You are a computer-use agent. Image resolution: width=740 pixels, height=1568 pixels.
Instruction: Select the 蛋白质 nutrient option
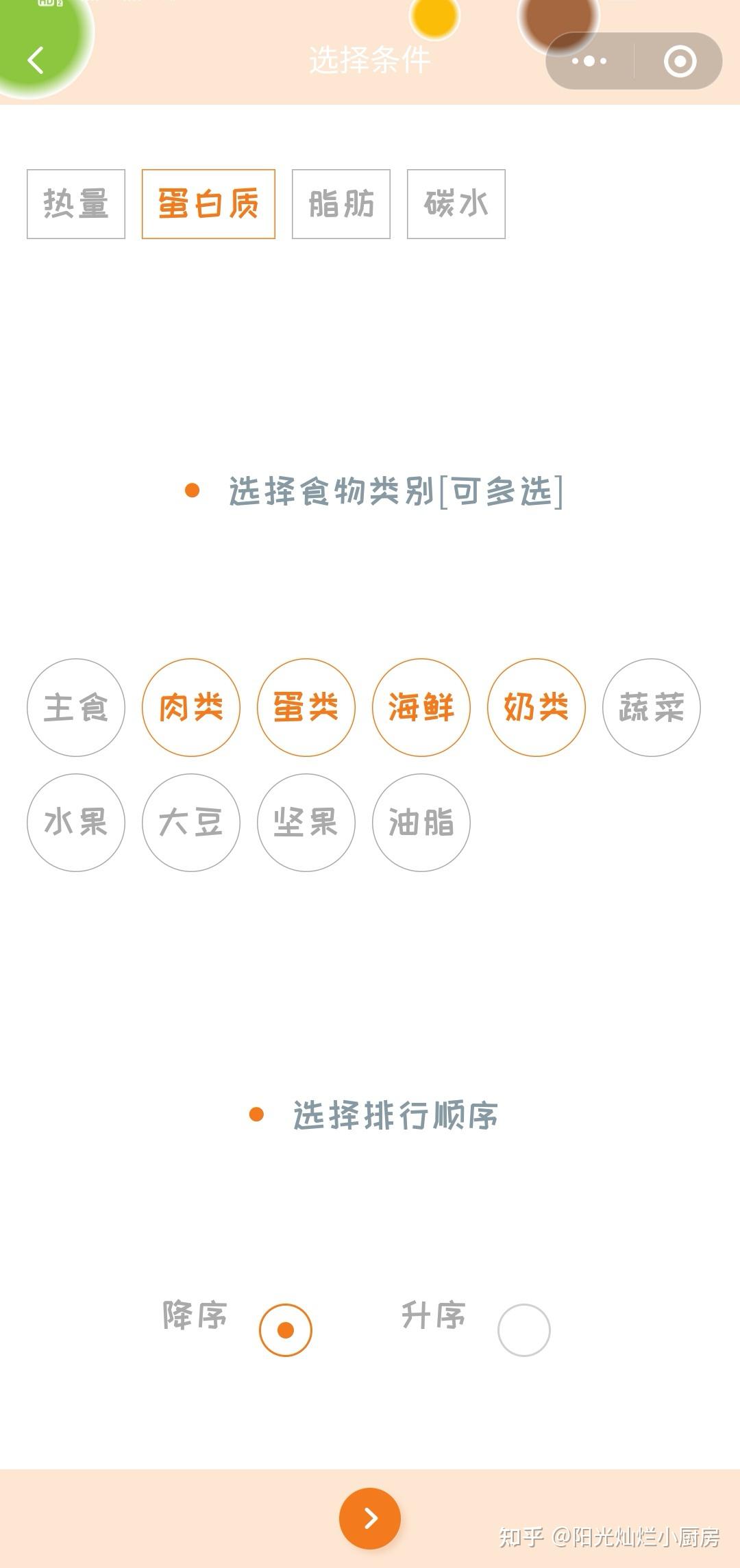(x=208, y=204)
